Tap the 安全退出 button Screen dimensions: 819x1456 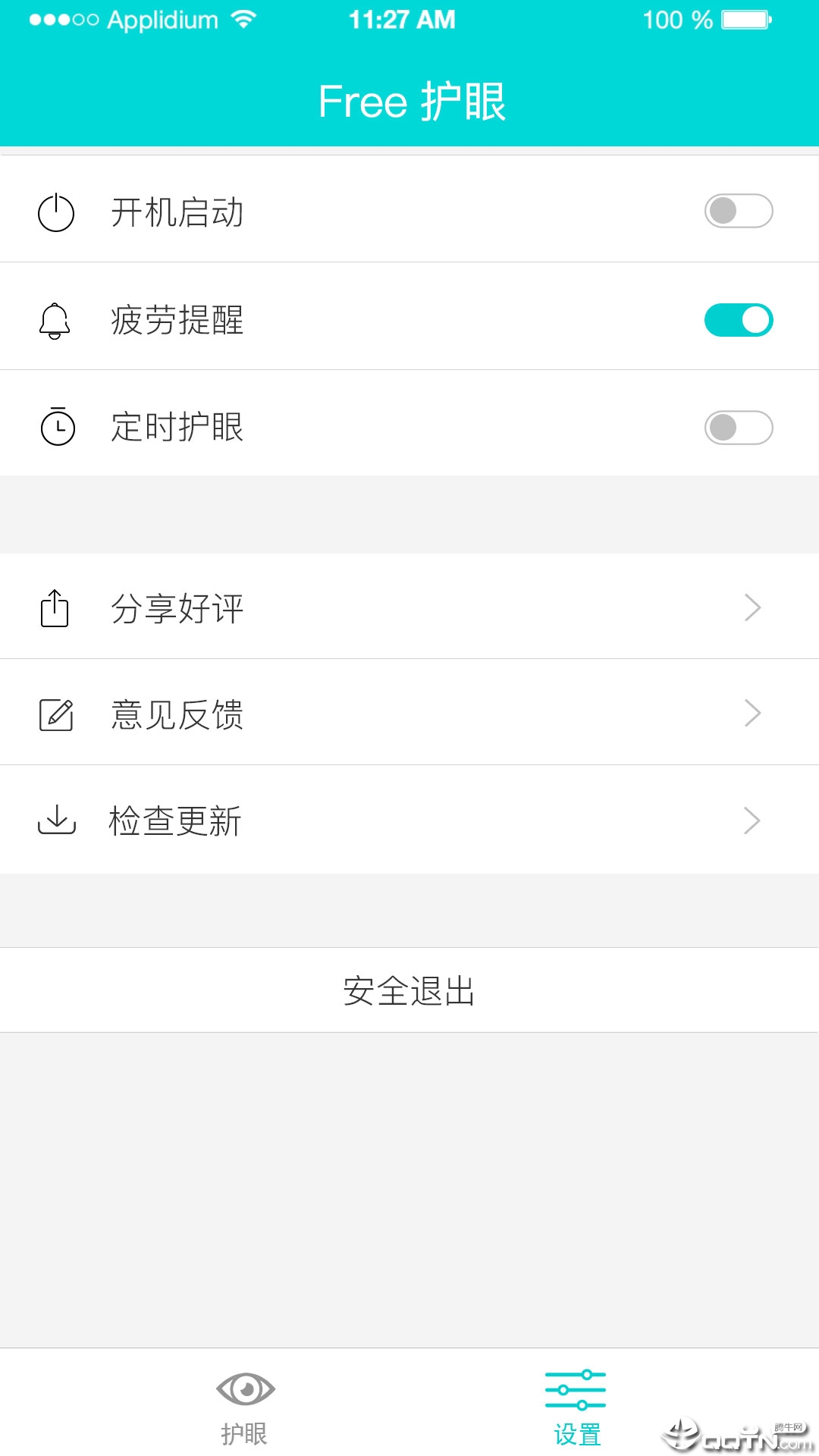tap(409, 990)
